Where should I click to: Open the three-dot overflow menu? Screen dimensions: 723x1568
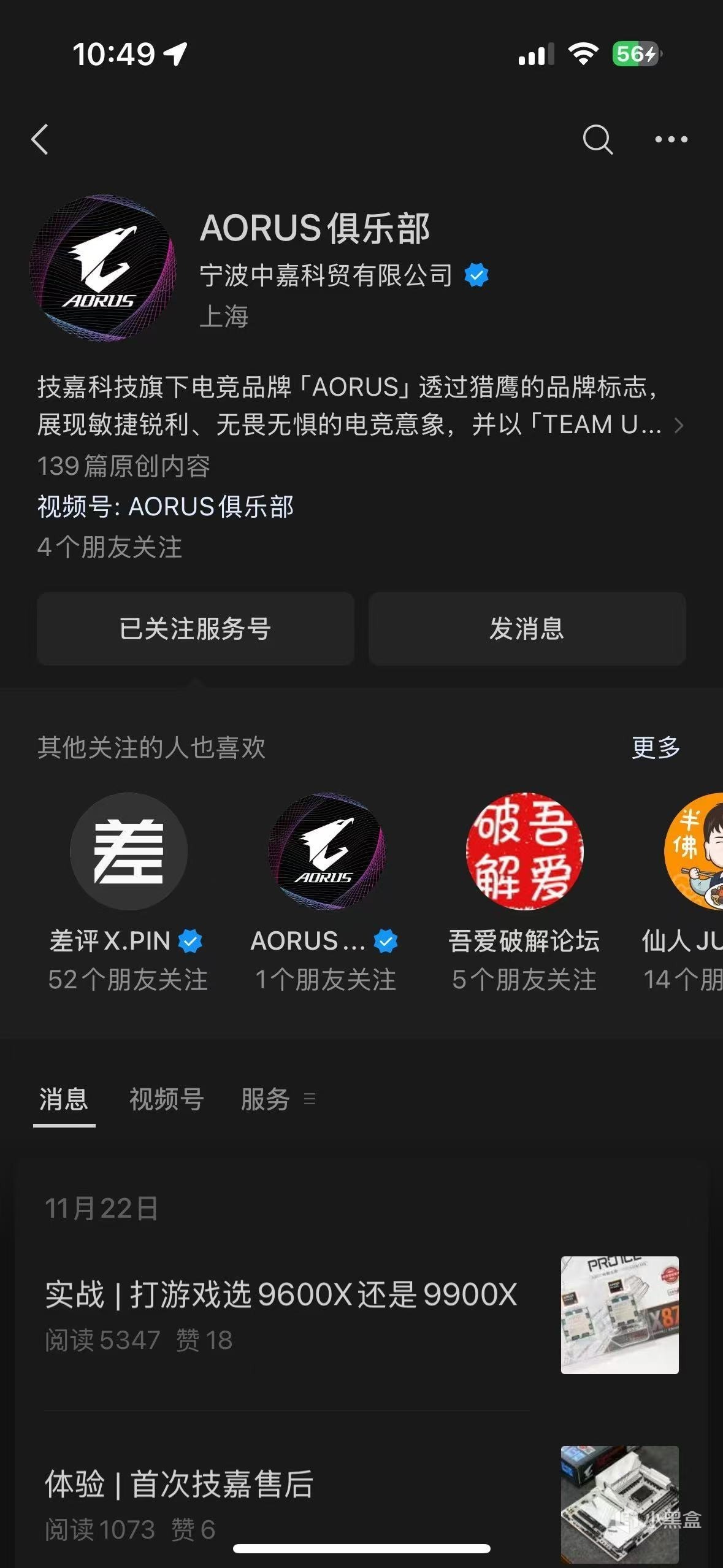[x=671, y=139]
